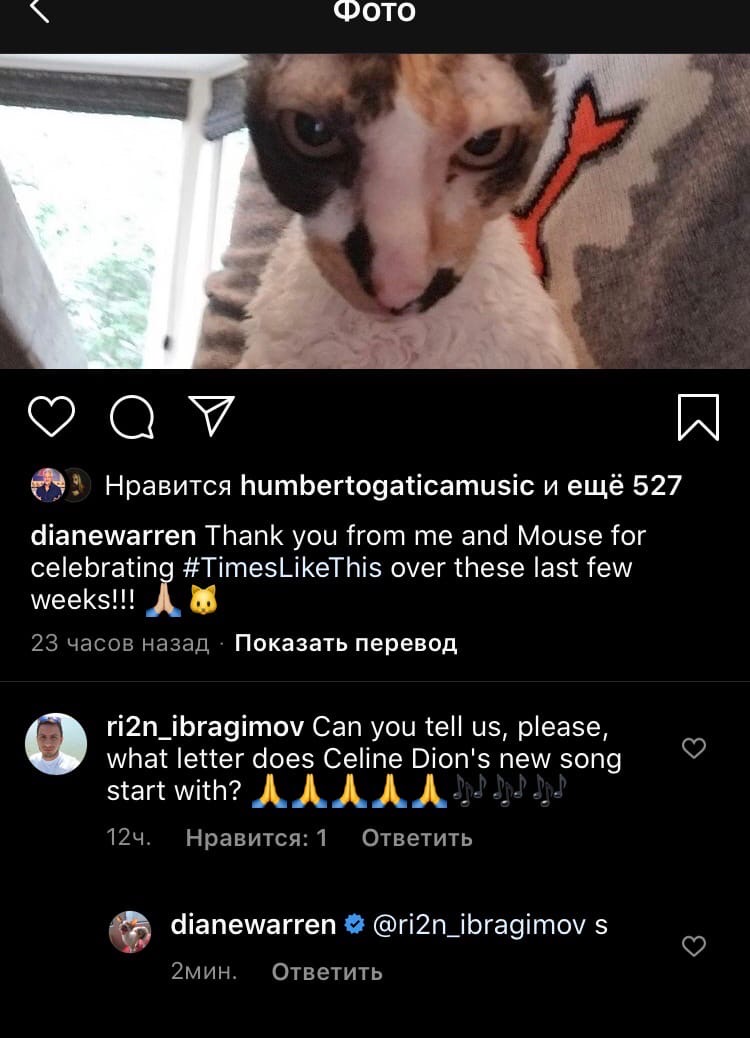Tap Показать перевод to translate caption
Viewport: 750px width, 1038px height.
click(x=345, y=643)
